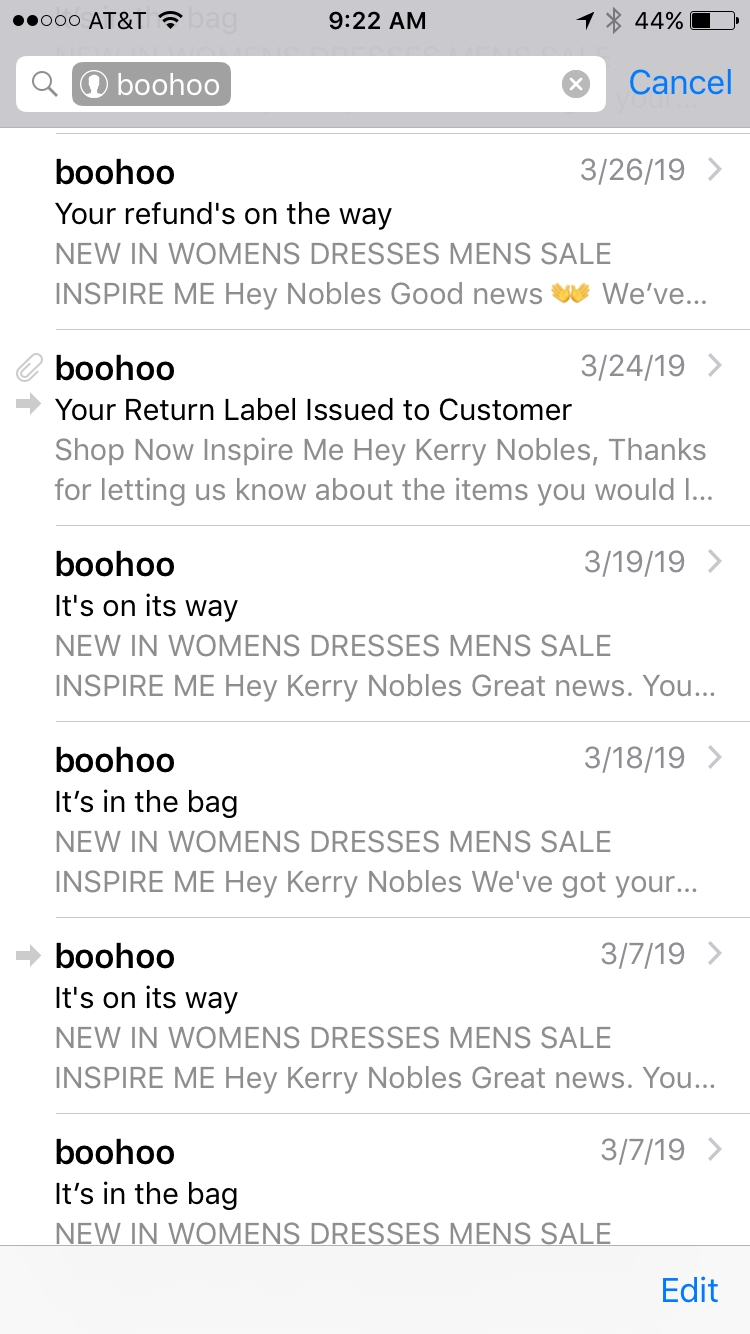This screenshot has width=750, height=1334.
Task: Tap the paperclip attachment icon on Return Label email
Action: pyautogui.click(x=29, y=368)
